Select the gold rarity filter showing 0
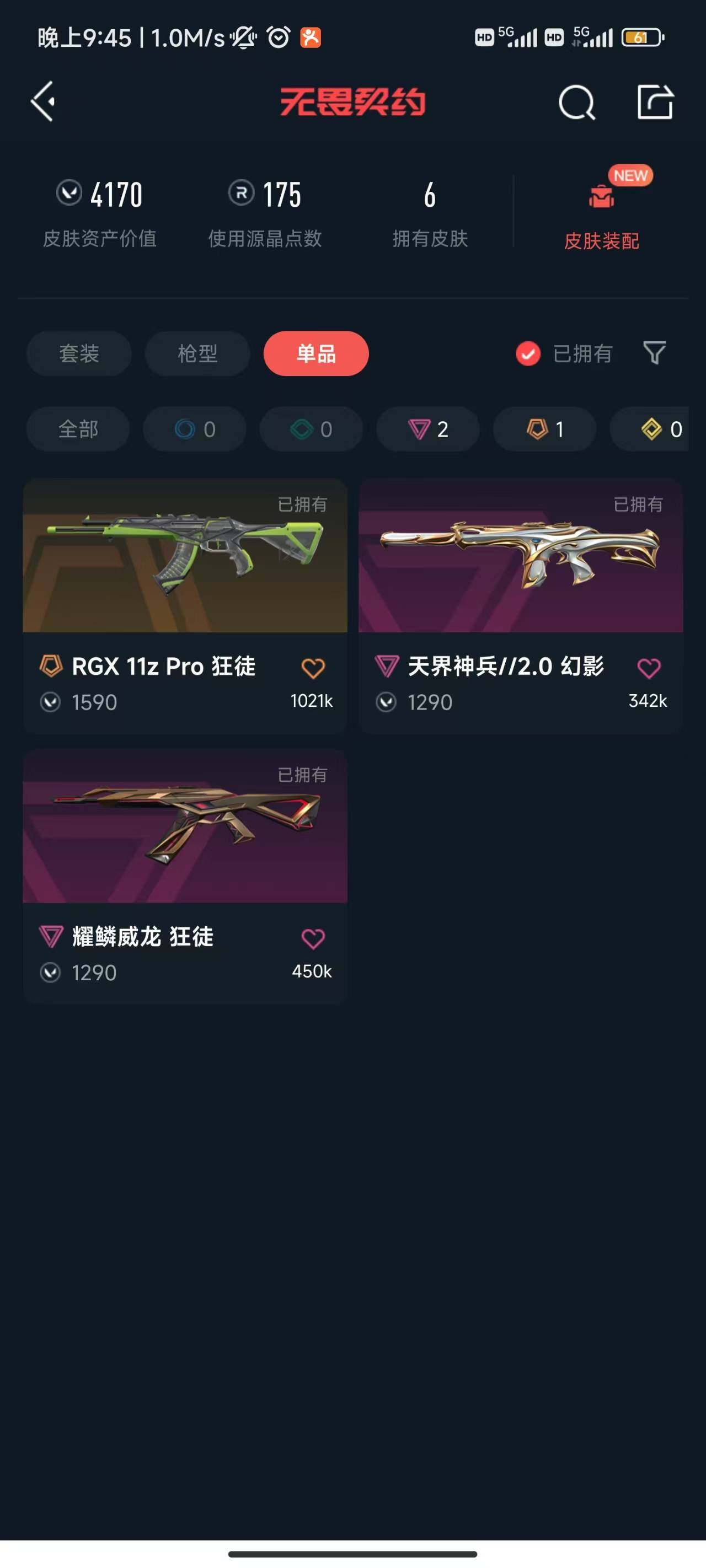 [x=658, y=429]
